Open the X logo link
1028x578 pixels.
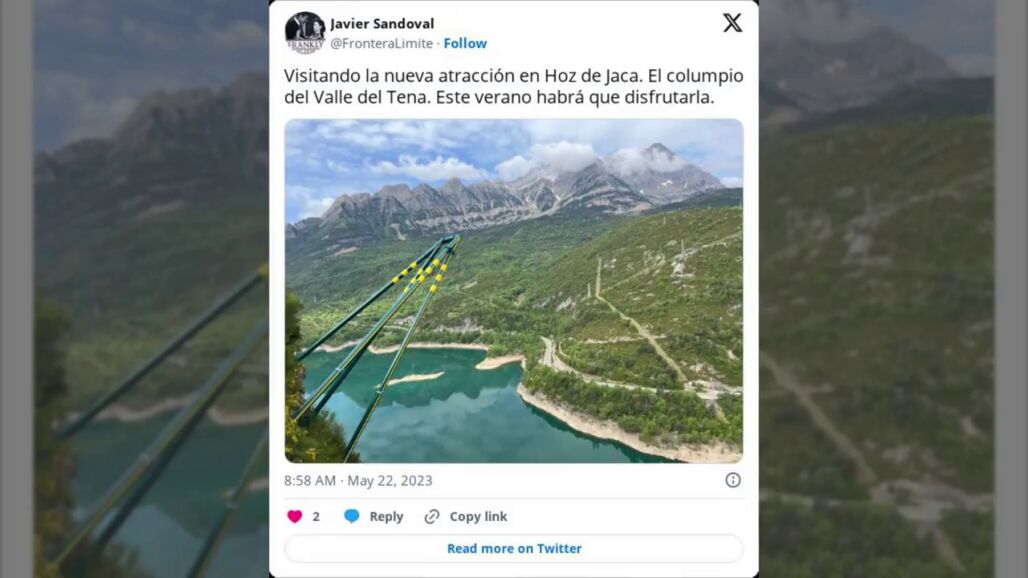tap(732, 23)
